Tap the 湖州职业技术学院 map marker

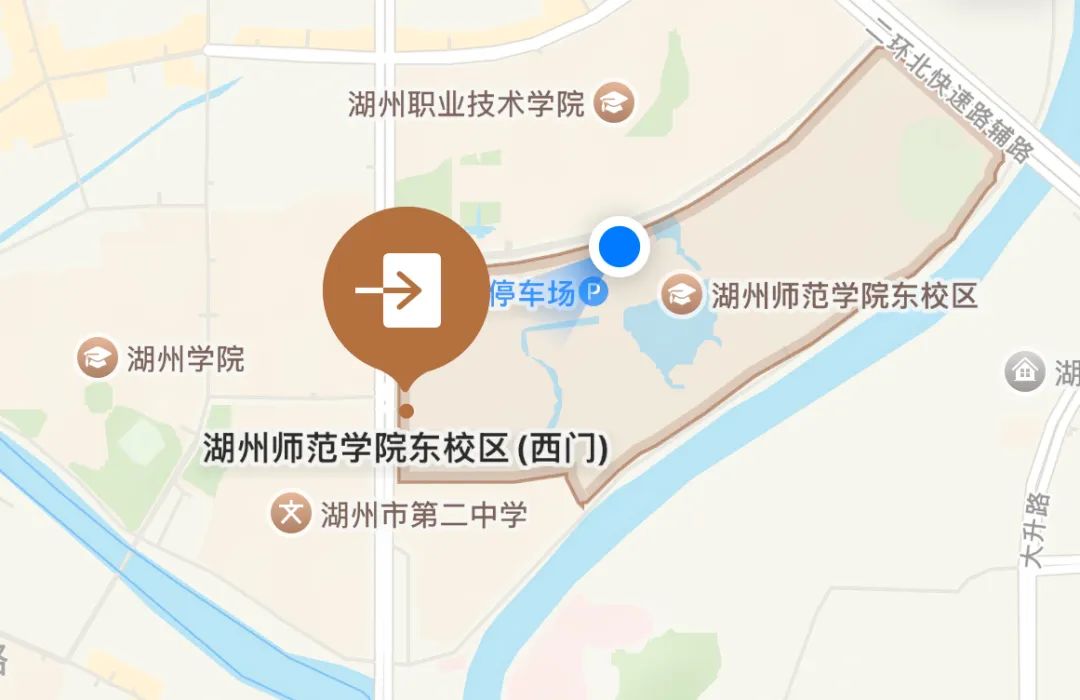pyautogui.click(x=614, y=103)
